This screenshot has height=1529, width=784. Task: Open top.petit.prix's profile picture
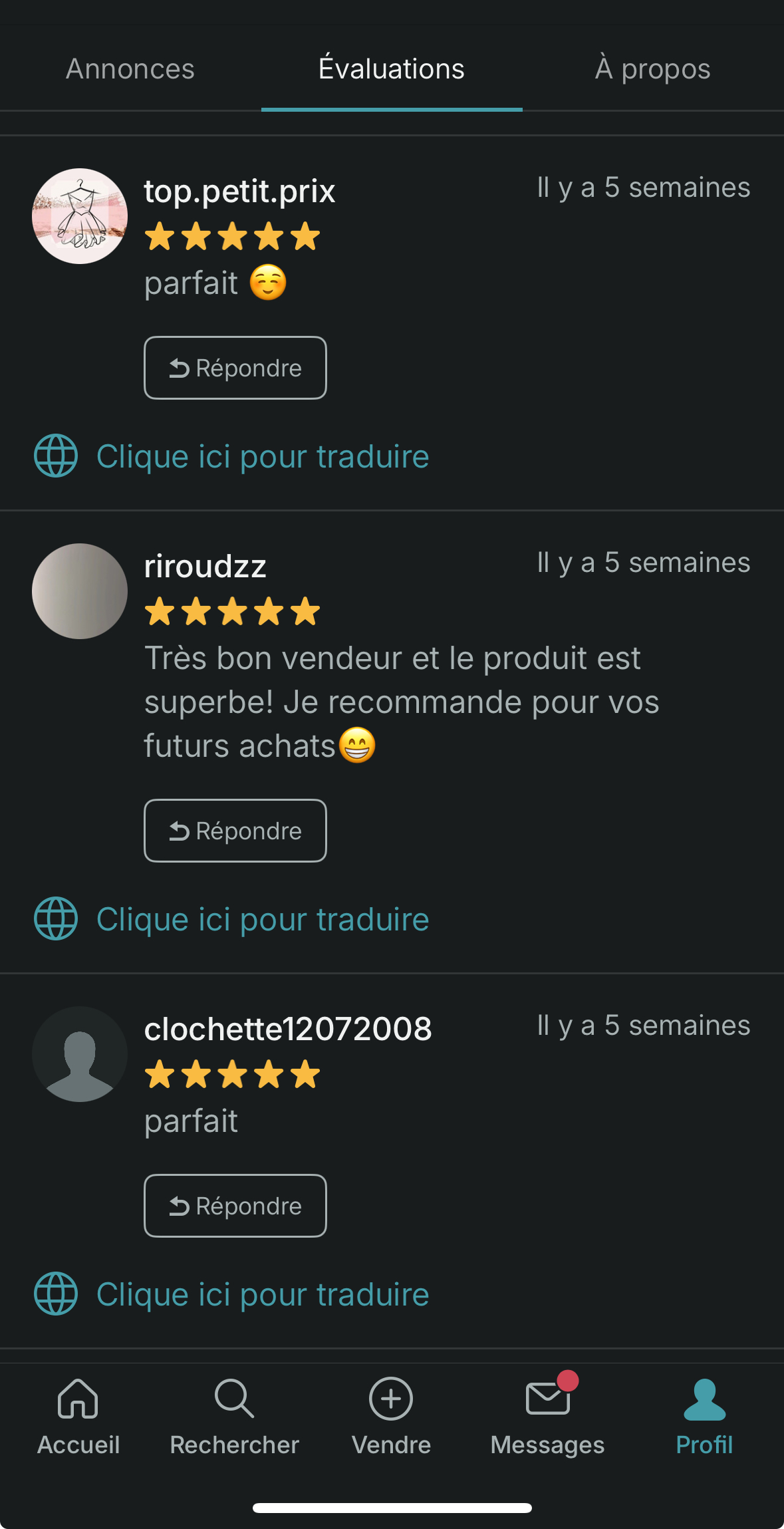[x=80, y=216]
